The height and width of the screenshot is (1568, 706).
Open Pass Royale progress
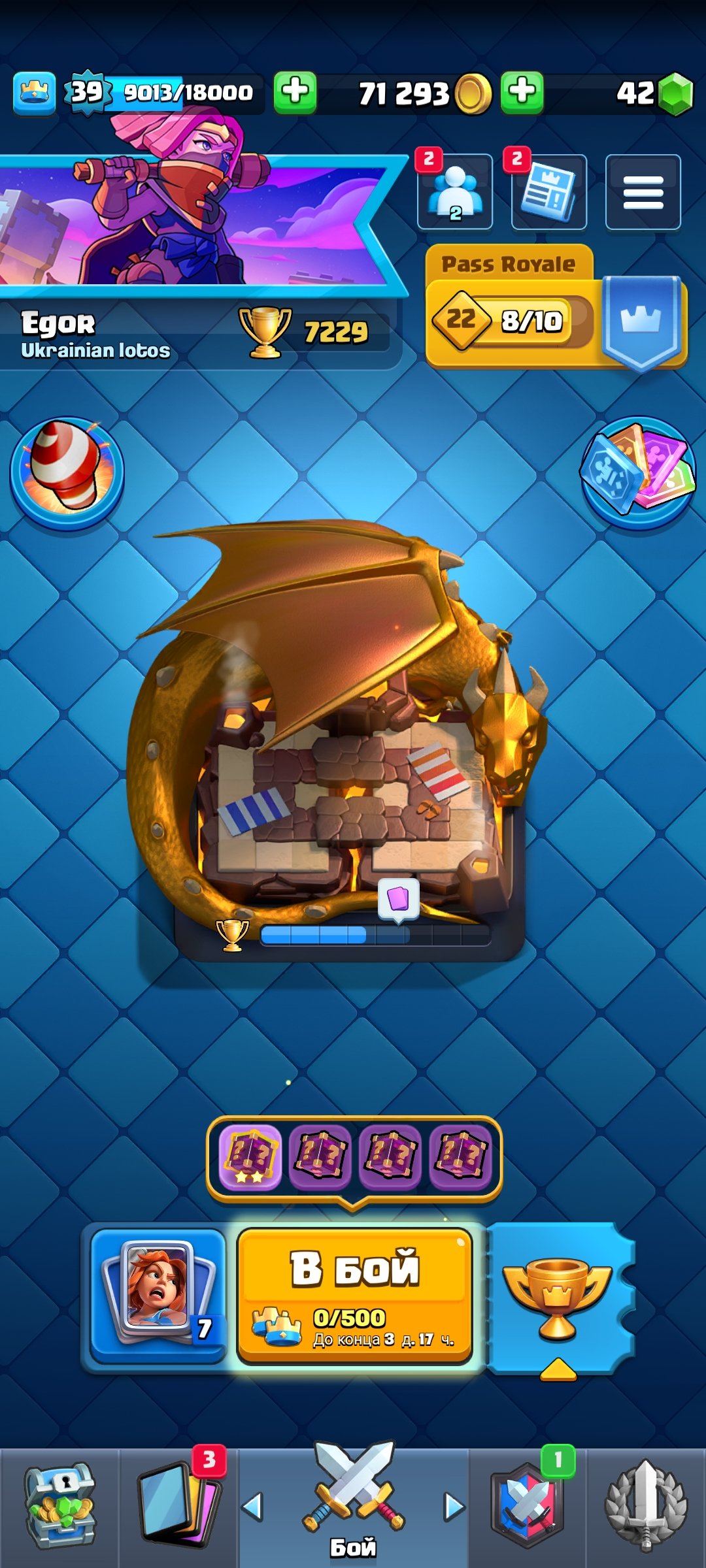(556, 307)
